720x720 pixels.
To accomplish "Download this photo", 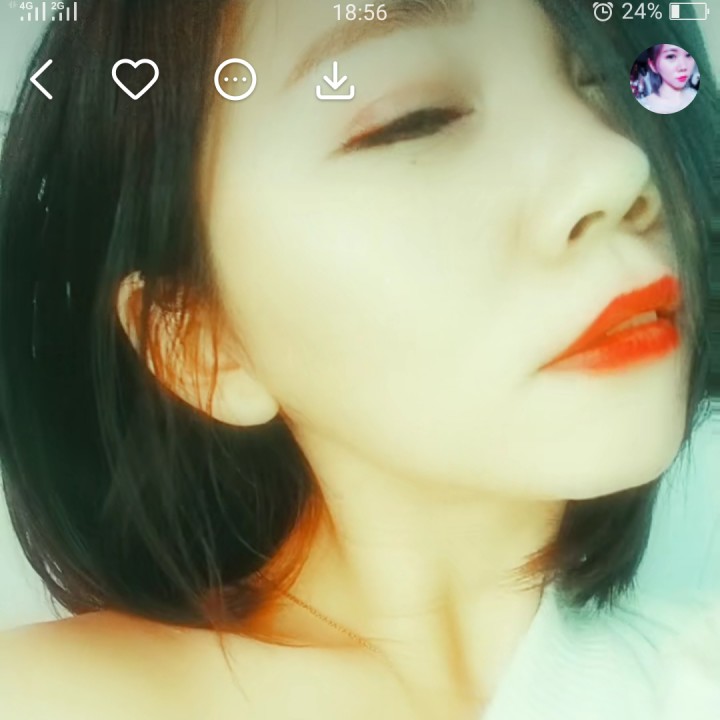I will 335,81.
